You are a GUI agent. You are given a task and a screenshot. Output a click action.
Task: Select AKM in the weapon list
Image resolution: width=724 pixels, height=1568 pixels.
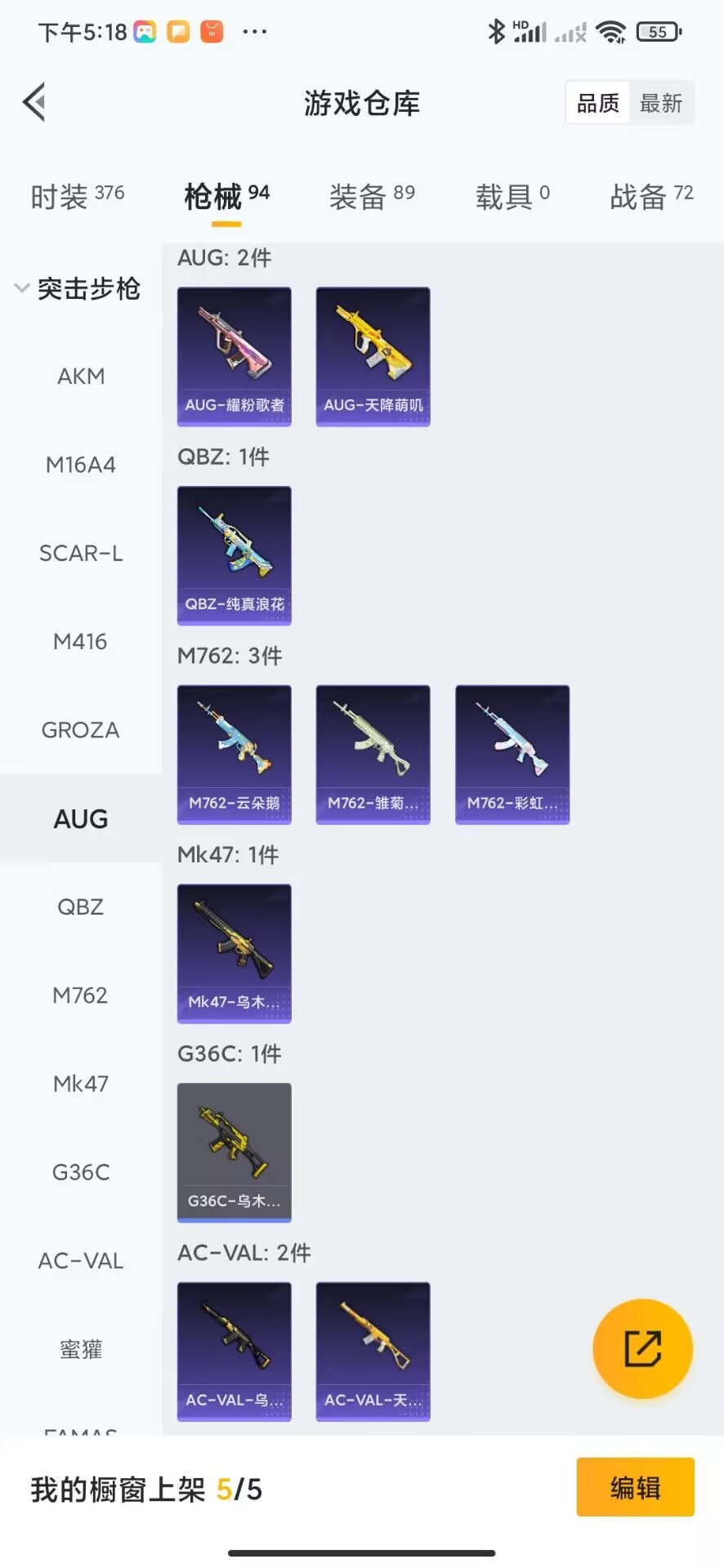81,376
